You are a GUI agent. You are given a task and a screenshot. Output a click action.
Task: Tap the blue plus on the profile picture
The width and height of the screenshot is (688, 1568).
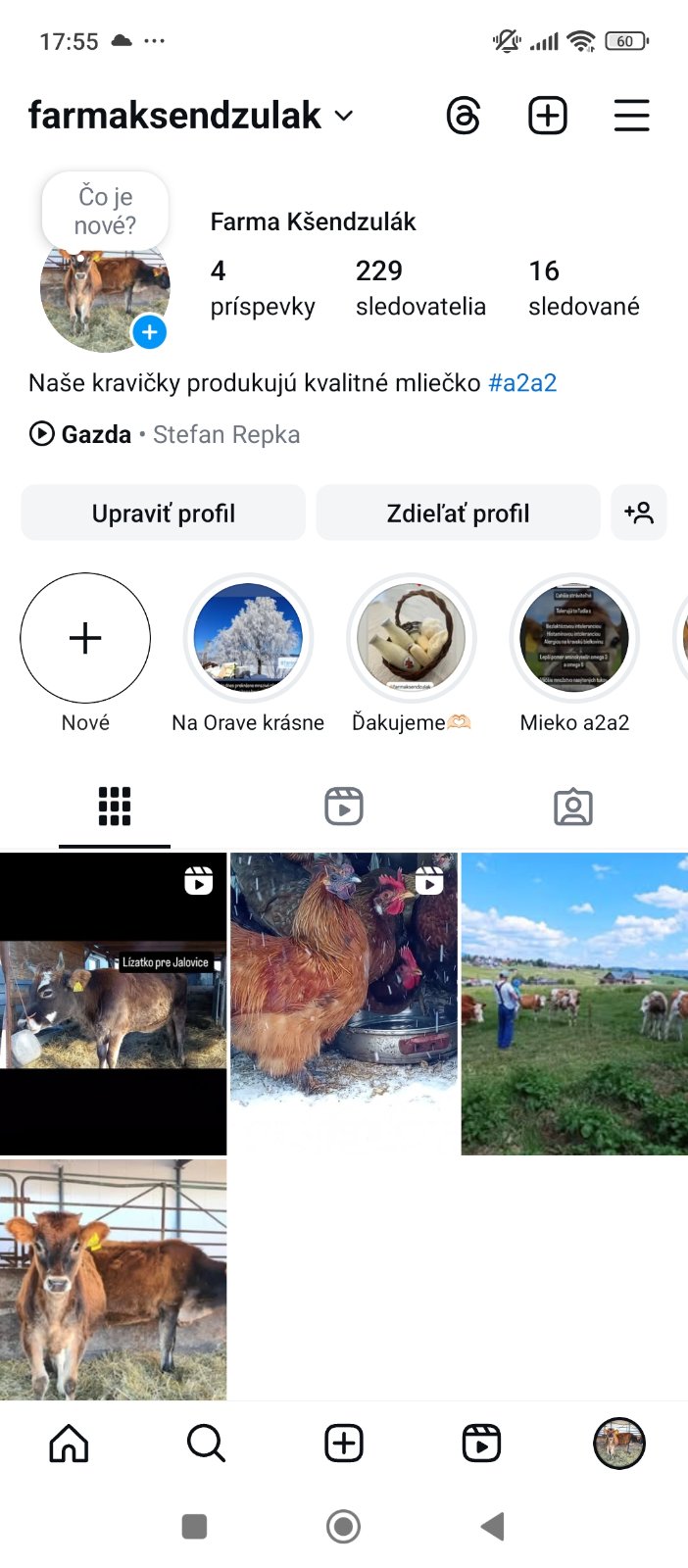150,332
